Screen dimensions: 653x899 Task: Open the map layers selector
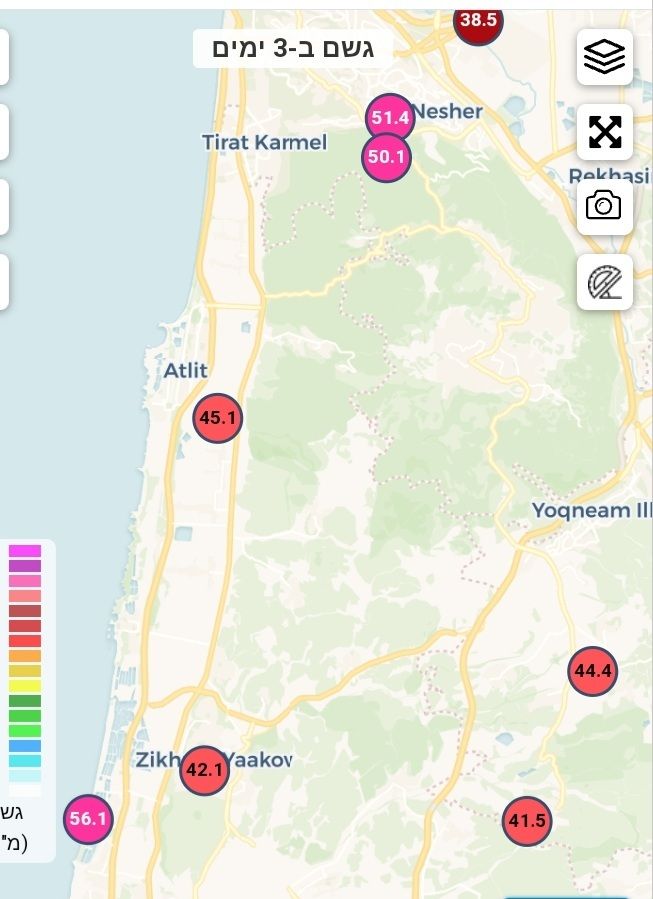[x=604, y=57]
